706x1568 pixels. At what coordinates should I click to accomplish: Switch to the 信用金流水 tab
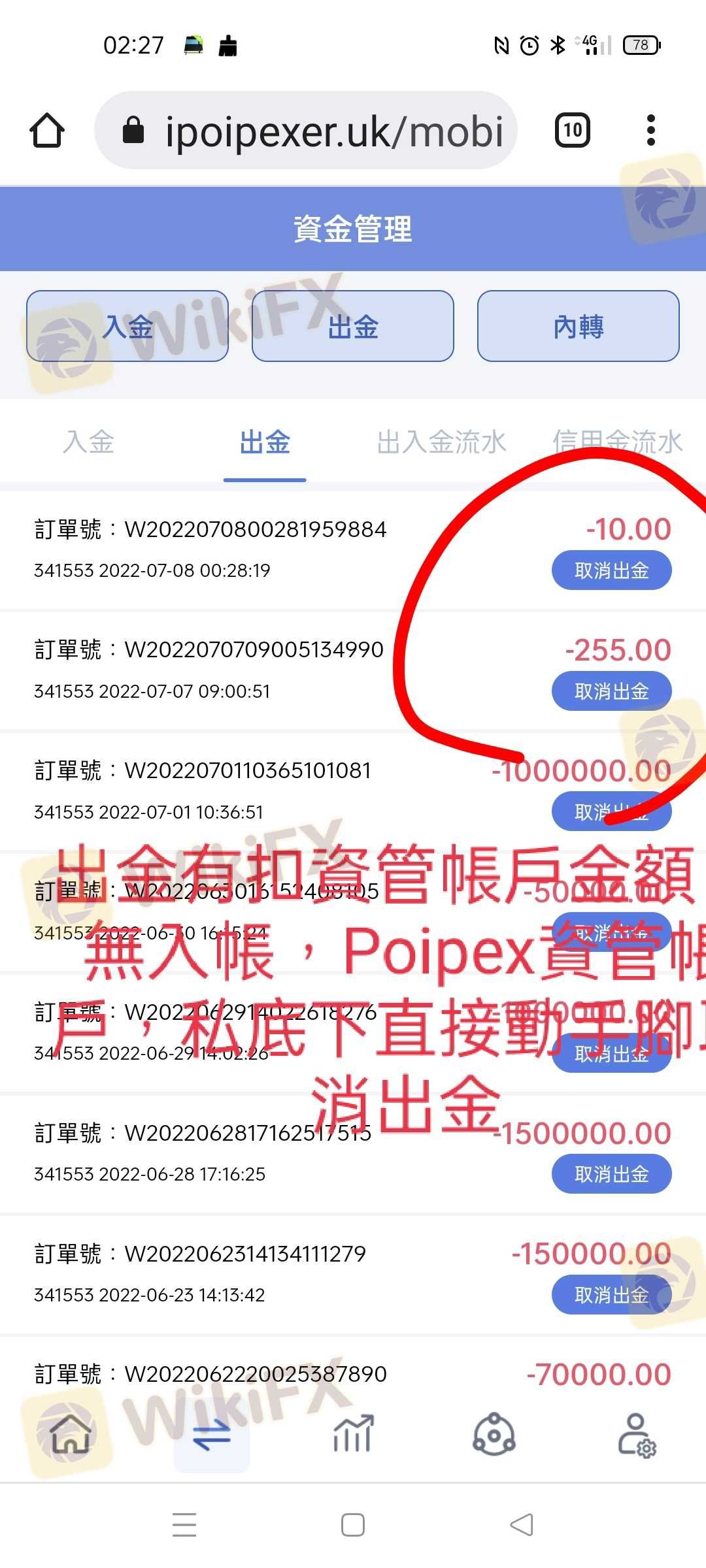(x=617, y=442)
